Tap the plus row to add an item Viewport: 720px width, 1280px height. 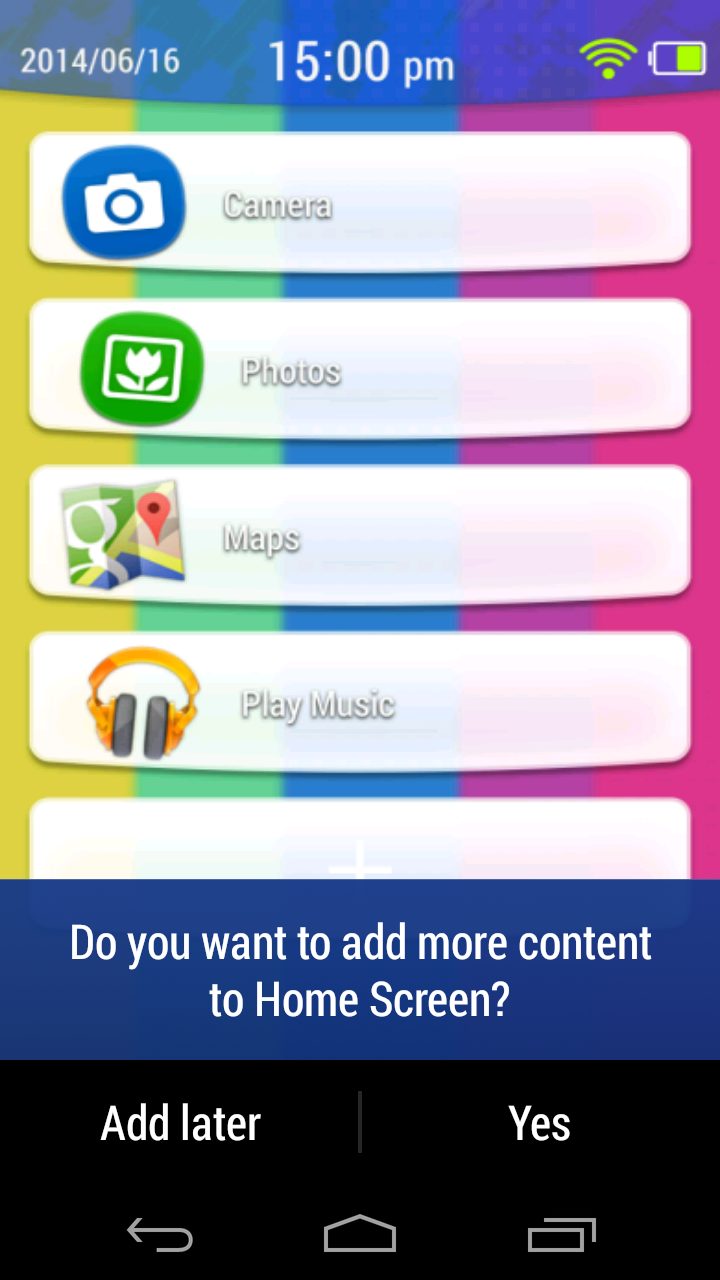click(360, 839)
